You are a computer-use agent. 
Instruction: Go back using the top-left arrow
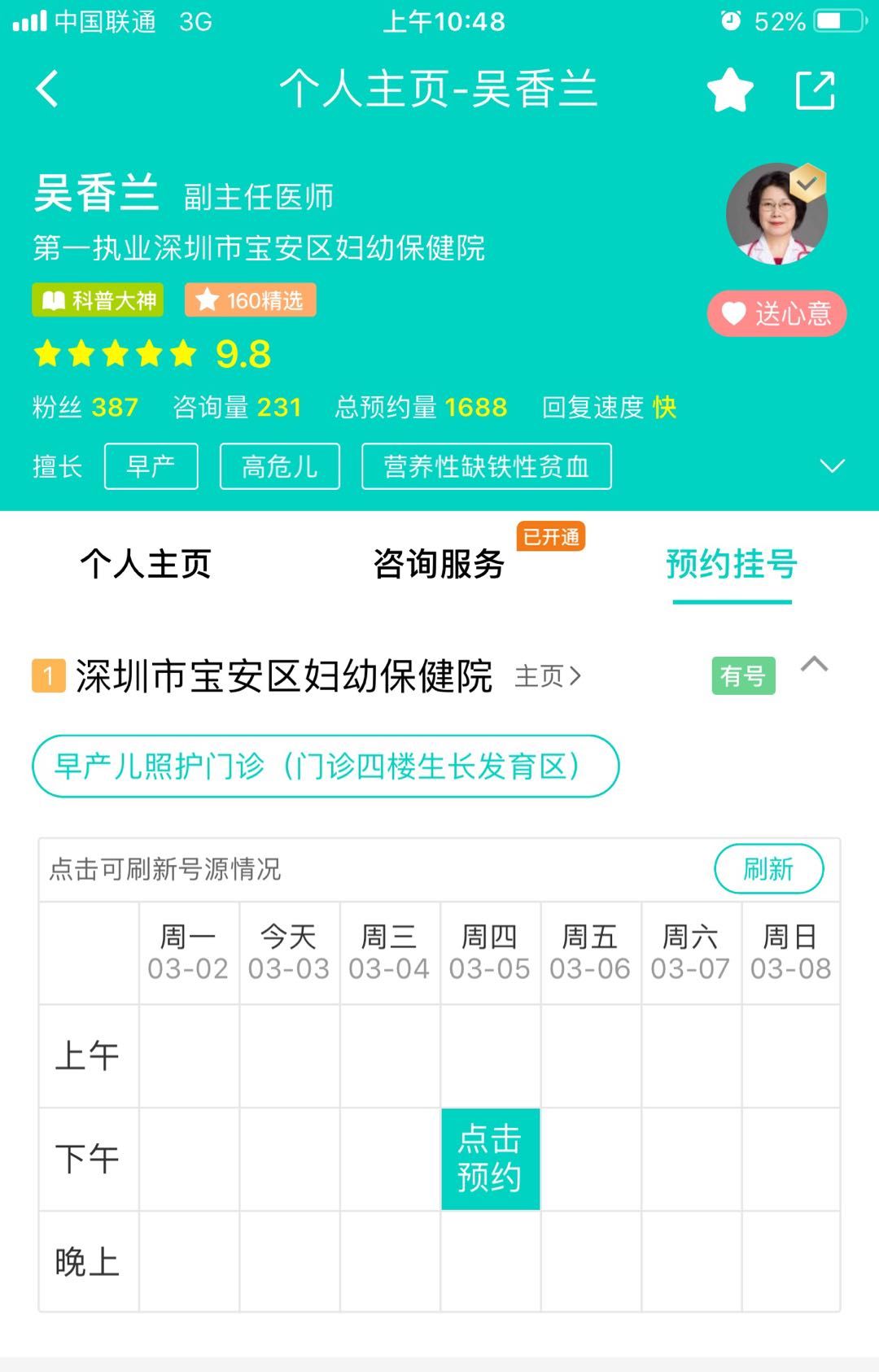point(48,89)
